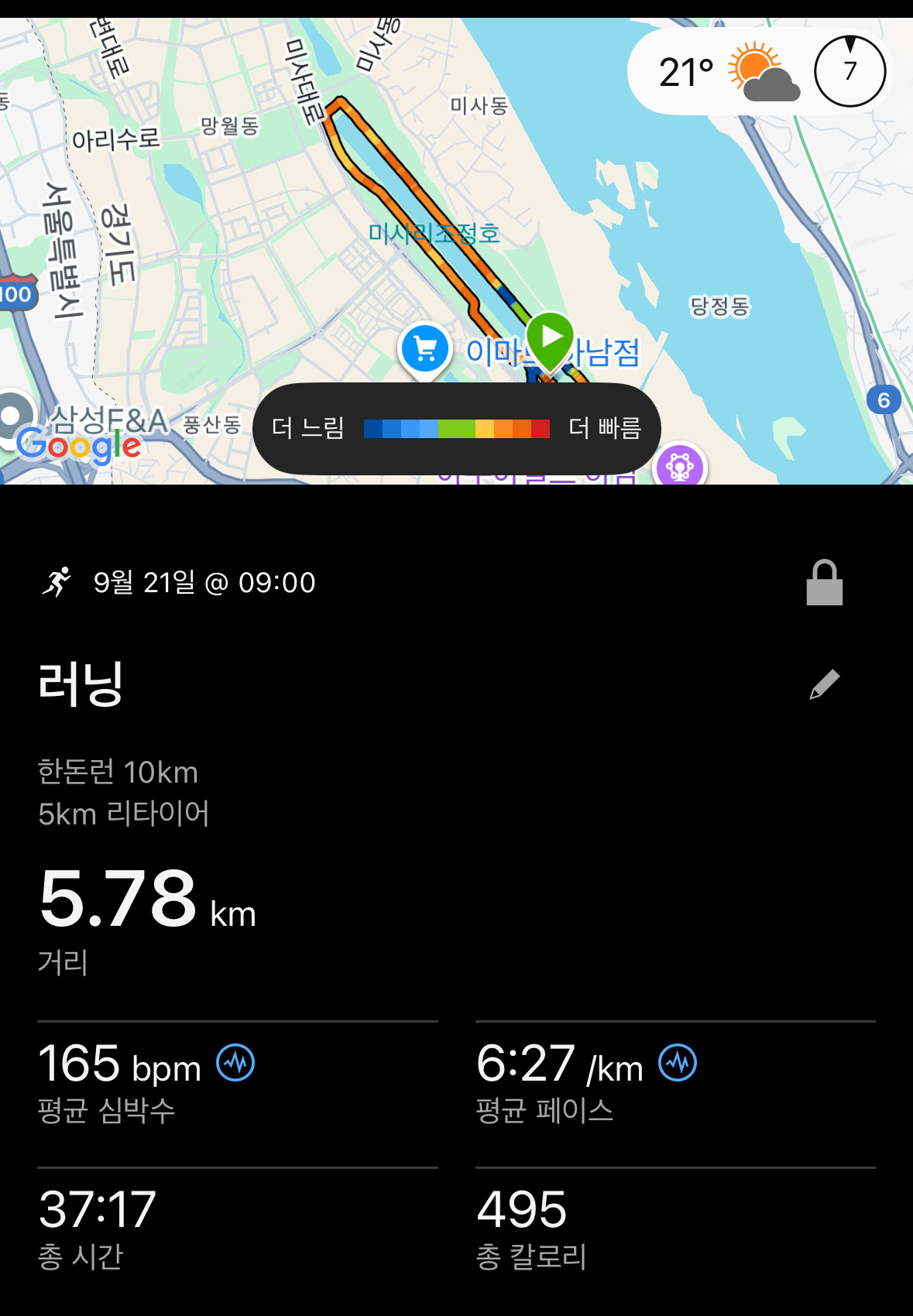Show the 평균 심박수 insight icon
This screenshot has height=1316, width=913.
pyautogui.click(x=235, y=1063)
